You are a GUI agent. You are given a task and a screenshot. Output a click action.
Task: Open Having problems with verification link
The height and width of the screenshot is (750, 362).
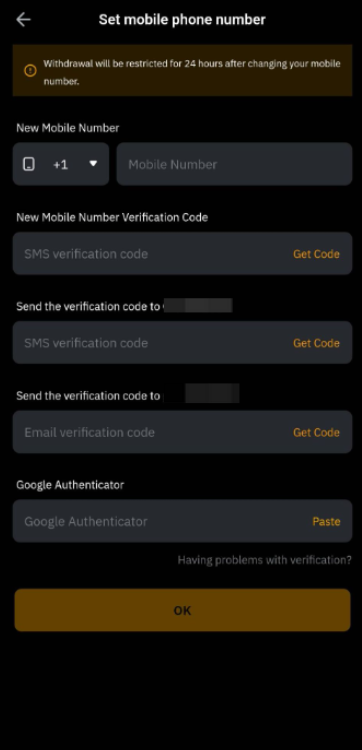coord(264,560)
